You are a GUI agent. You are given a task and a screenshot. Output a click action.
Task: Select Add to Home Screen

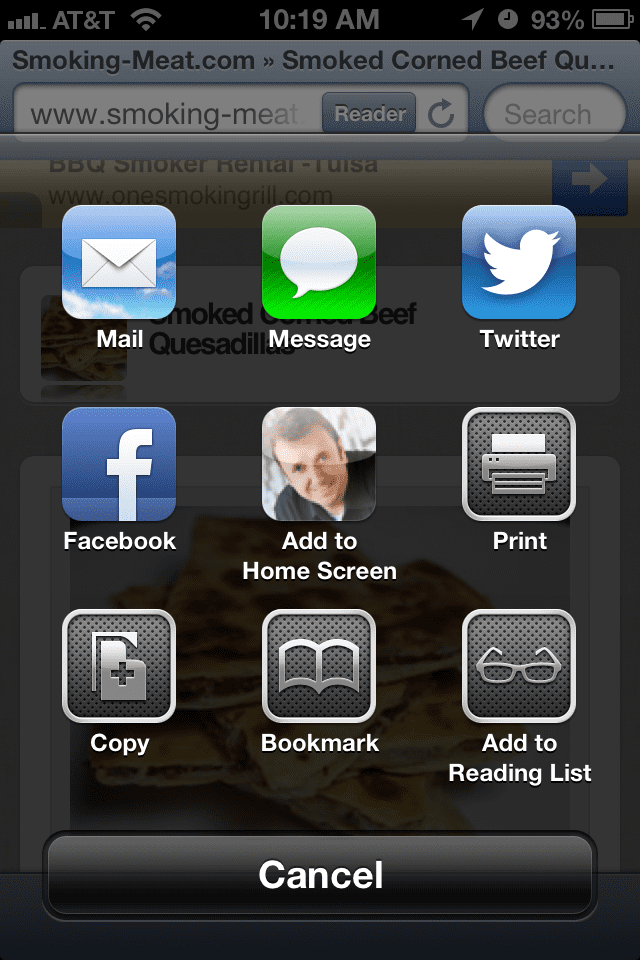319,464
